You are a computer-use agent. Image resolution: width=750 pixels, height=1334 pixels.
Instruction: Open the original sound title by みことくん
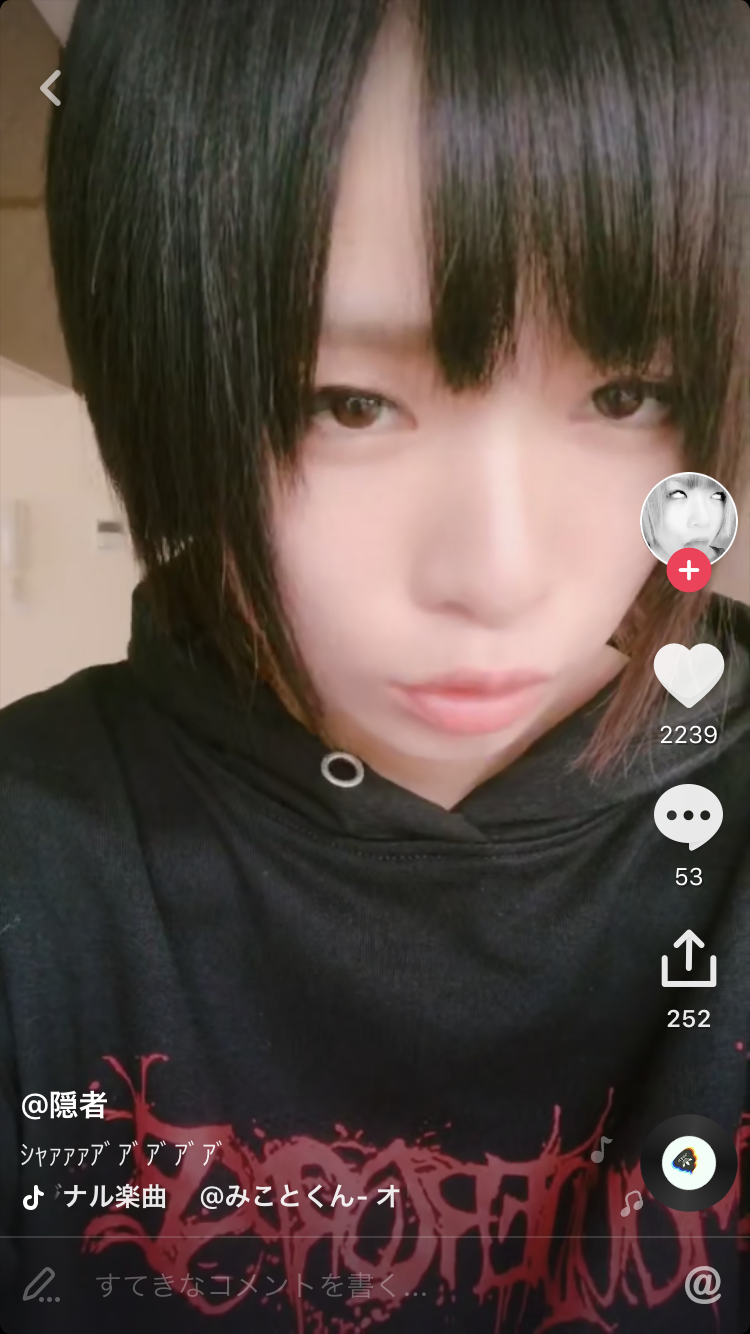click(x=230, y=1197)
